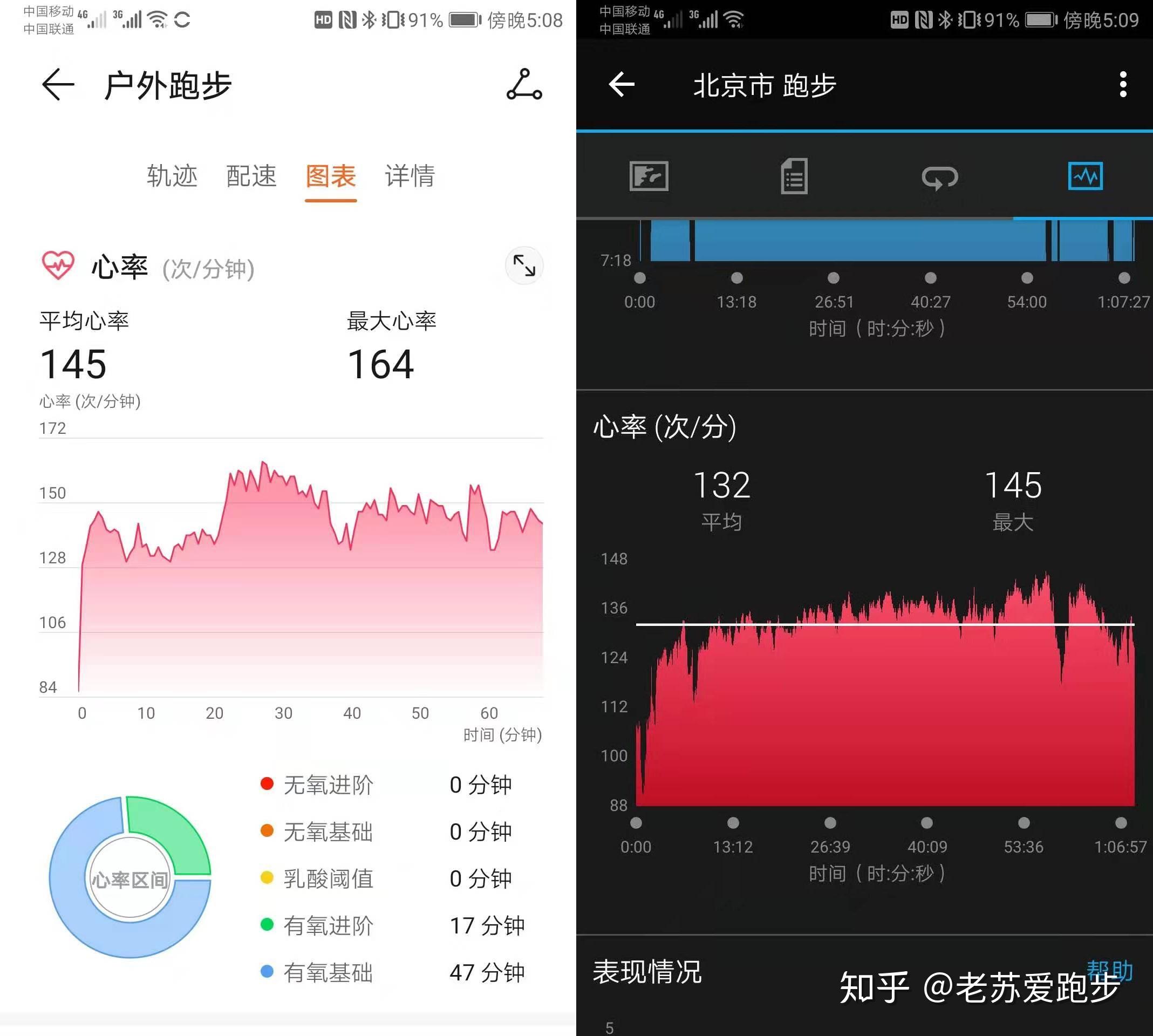Open the 详情 tab
Screen dimensions: 1153x1036
tap(410, 176)
